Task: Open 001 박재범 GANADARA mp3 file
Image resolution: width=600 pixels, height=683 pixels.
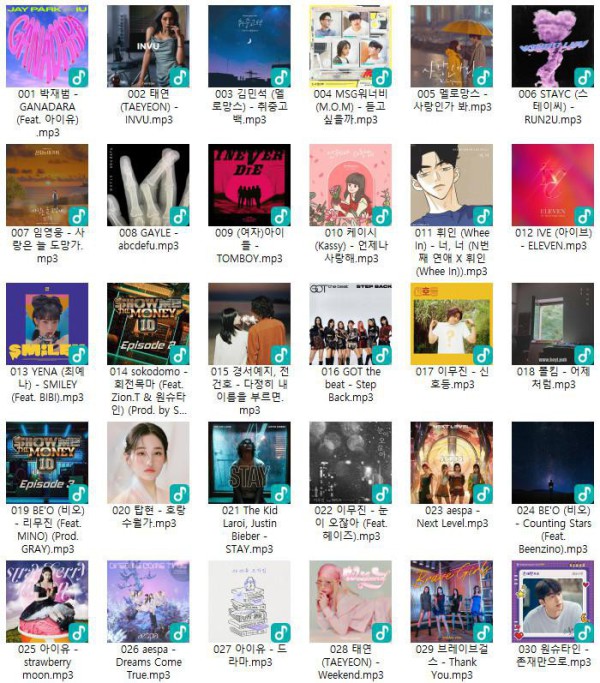Action: pos(46,46)
